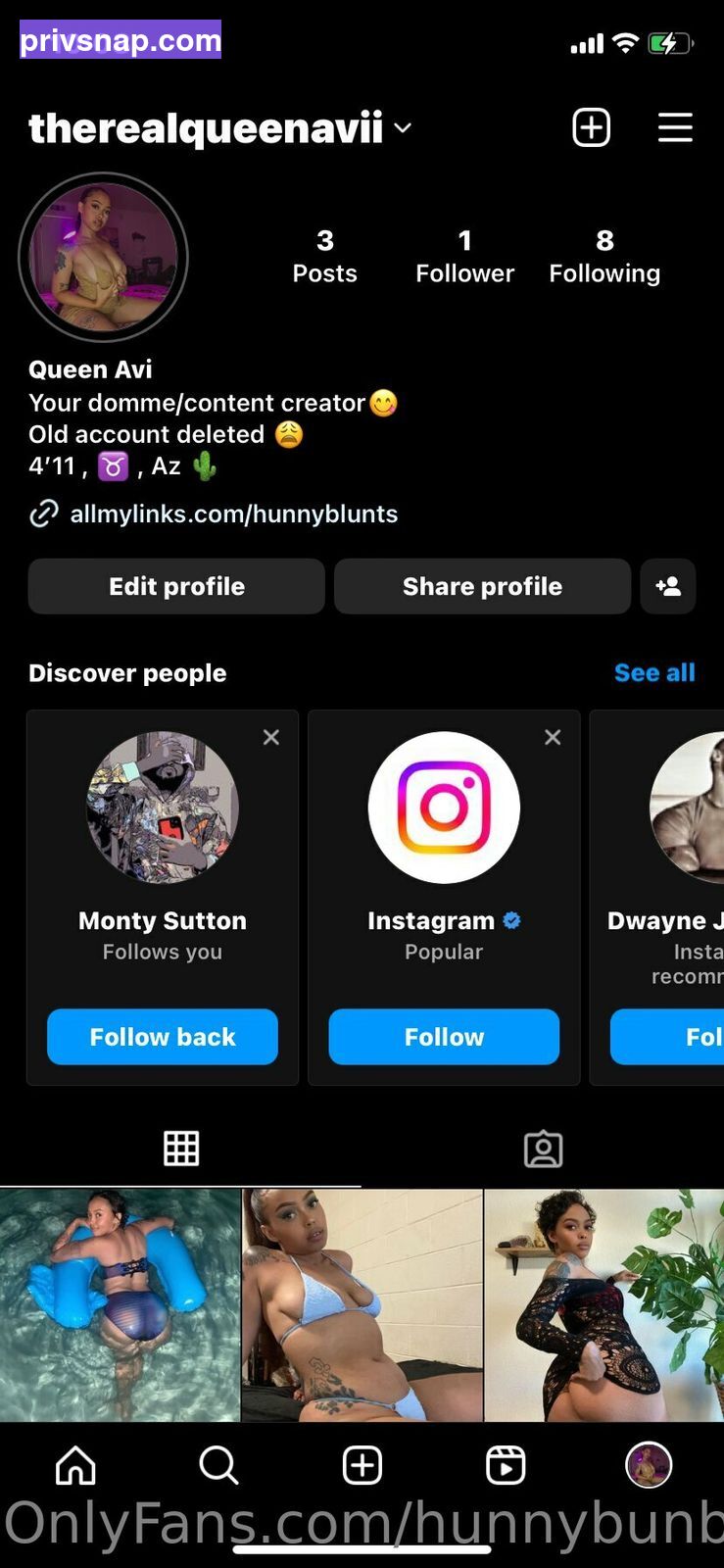The height and width of the screenshot is (1568, 724).
Task: Open the account switcher next to therealqueenavii
Action: coord(402,128)
